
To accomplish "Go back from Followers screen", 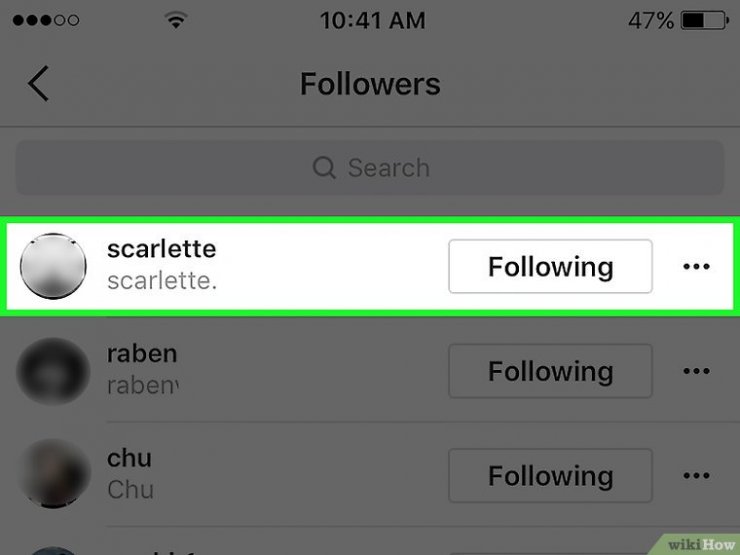I will 38,83.
